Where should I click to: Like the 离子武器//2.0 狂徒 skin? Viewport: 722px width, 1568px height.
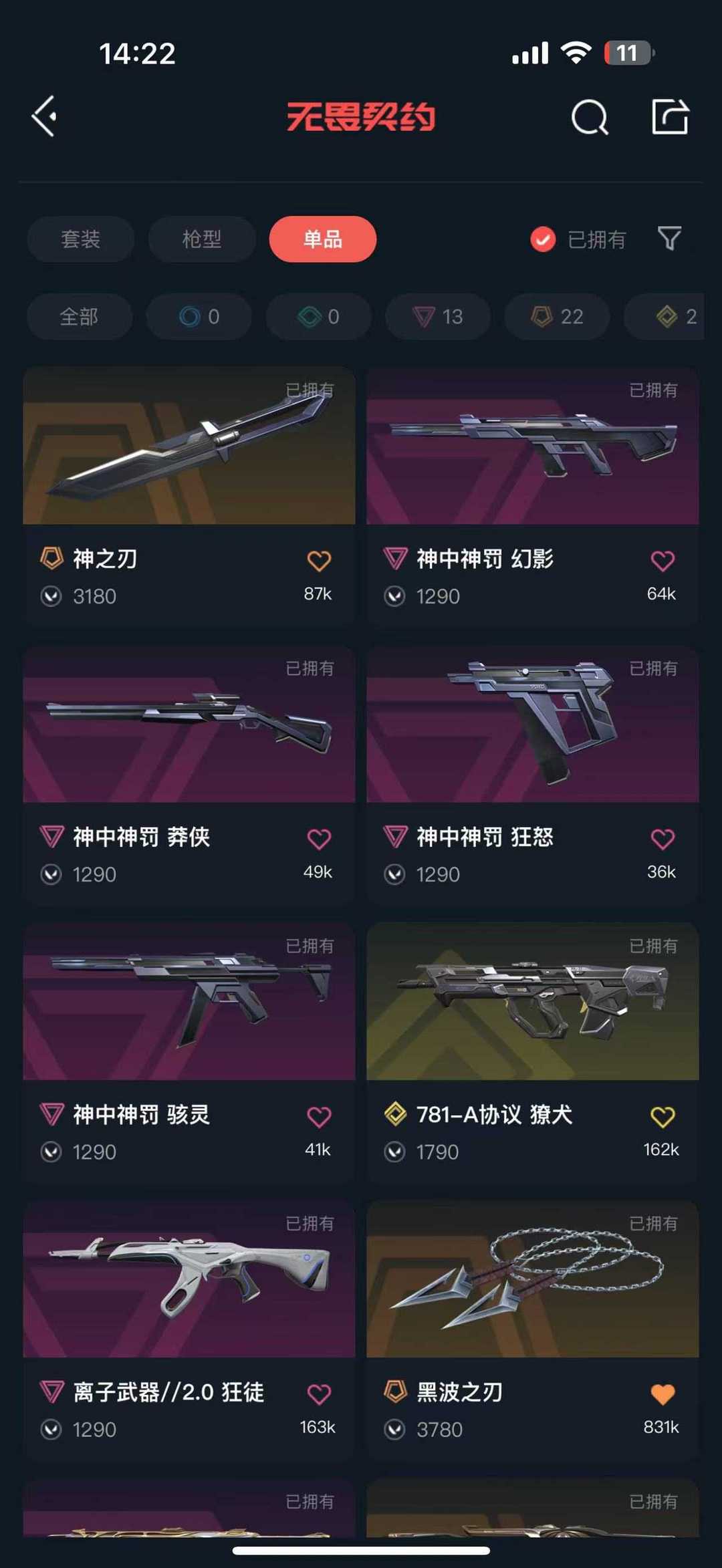coord(319,1394)
